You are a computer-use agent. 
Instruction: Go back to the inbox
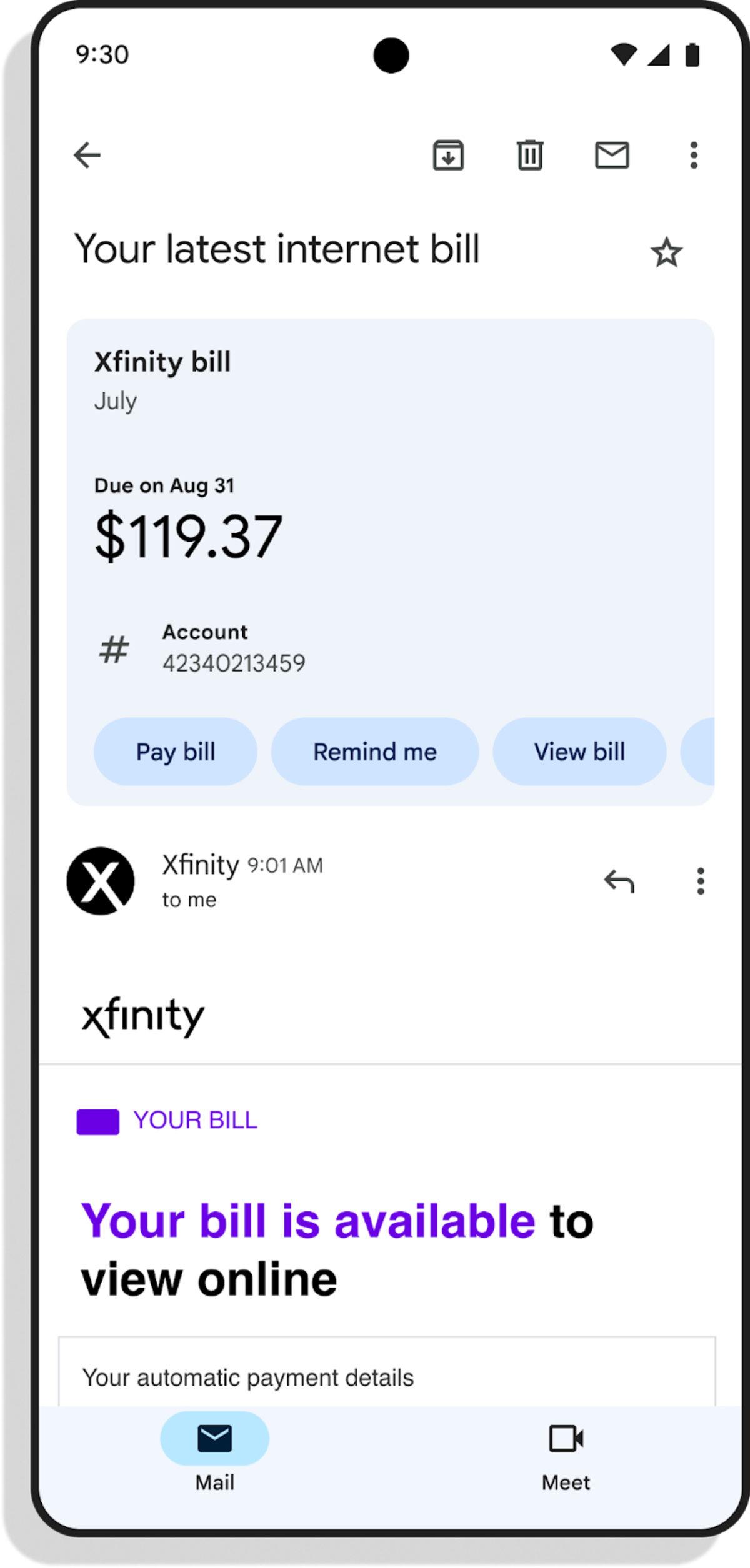87,155
